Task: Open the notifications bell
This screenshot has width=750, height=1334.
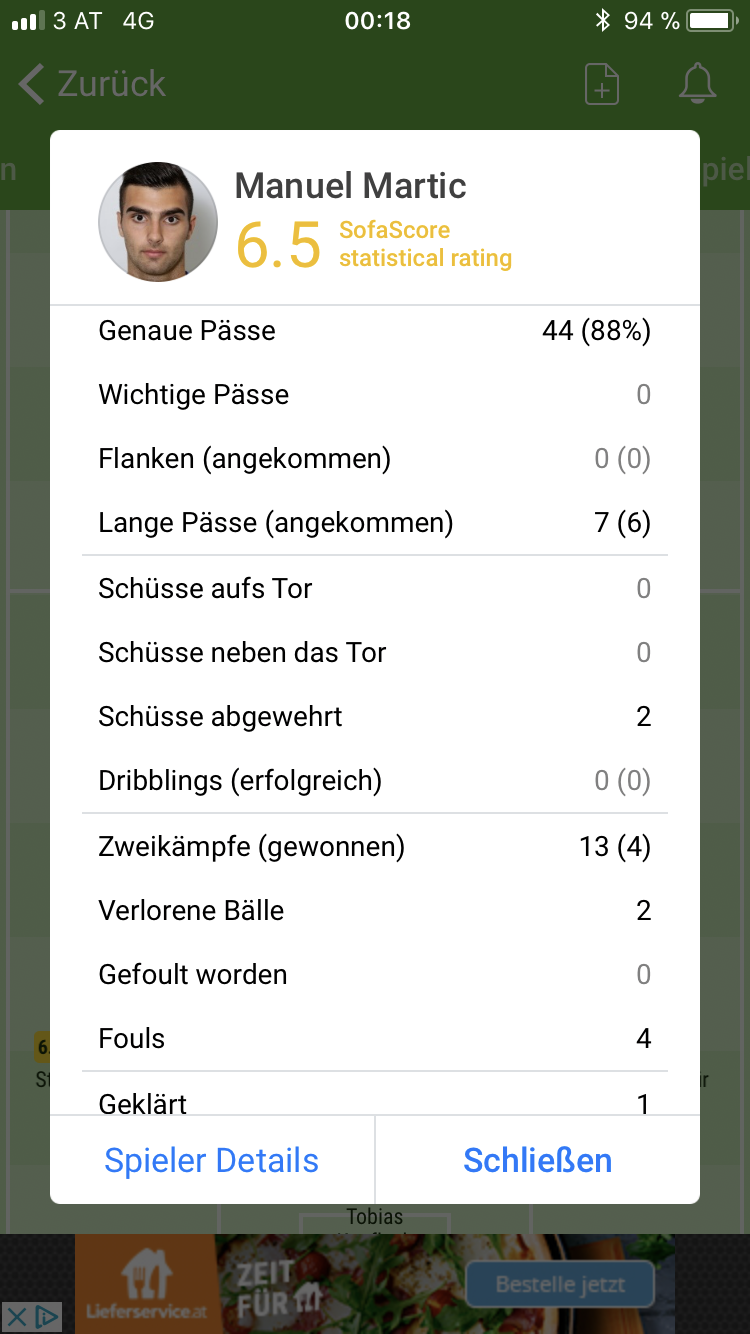Action: tap(697, 84)
